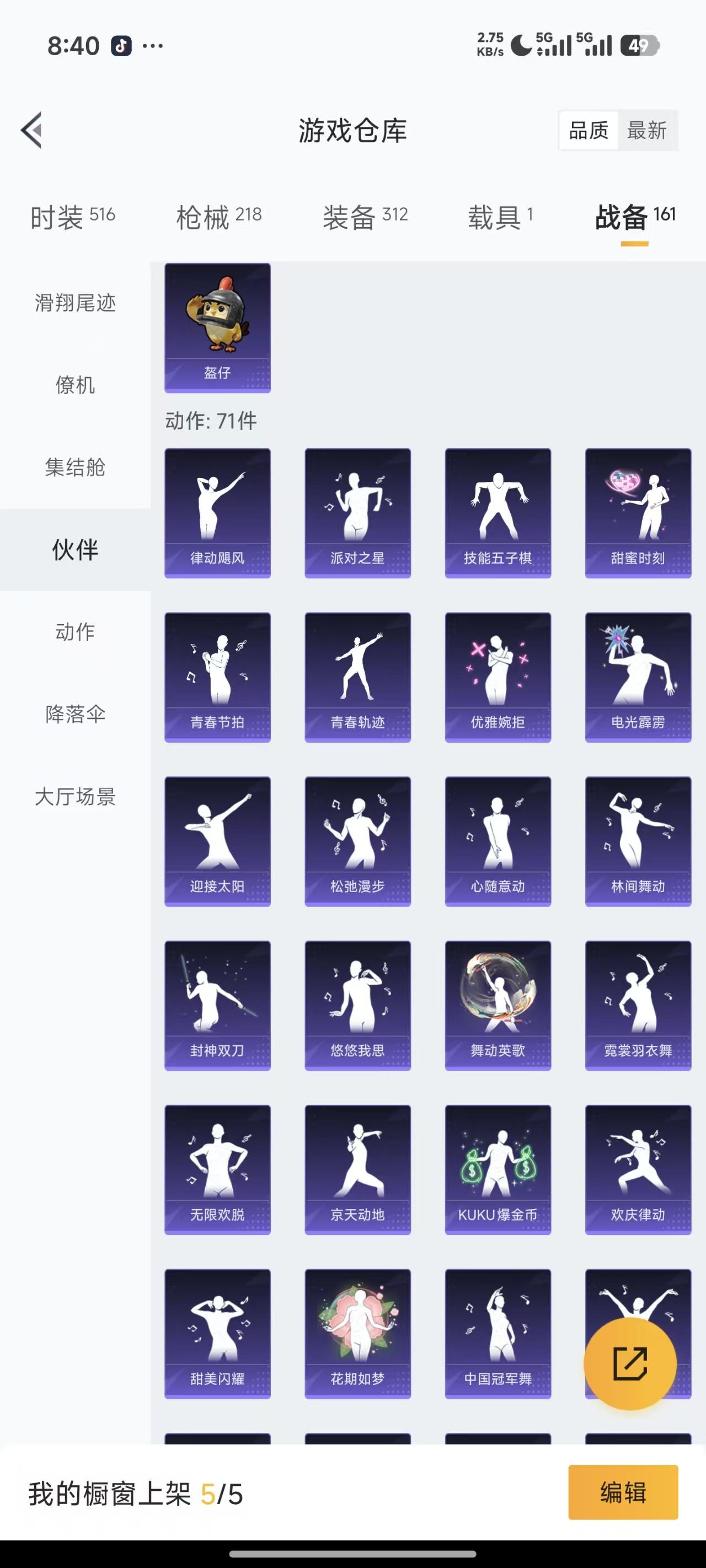This screenshot has height=1568, width=706.
Task: Switch sorting to 最新
Action: click(648, 130)
